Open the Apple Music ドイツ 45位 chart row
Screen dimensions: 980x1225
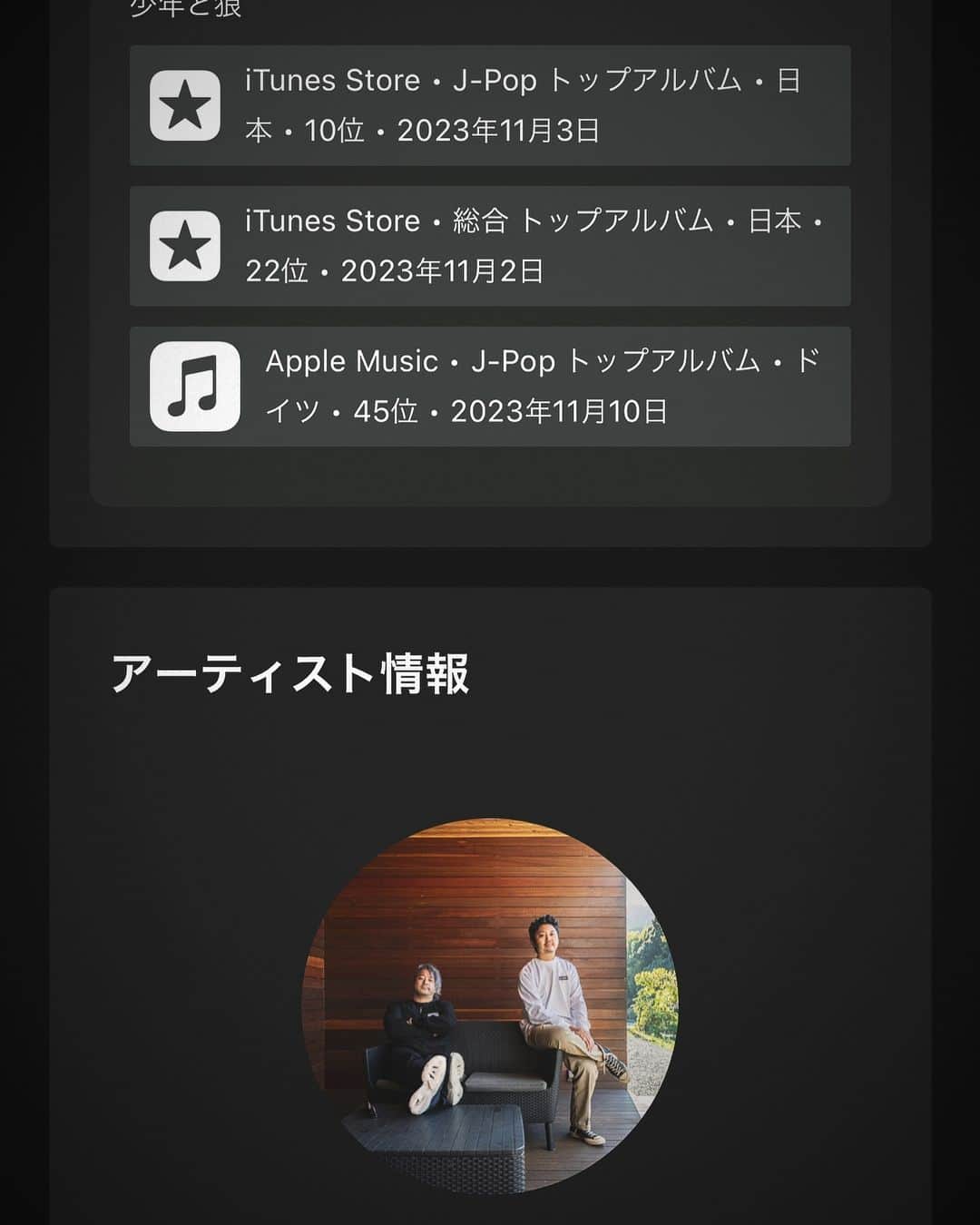pyautogui.click(x=490, y=387)
